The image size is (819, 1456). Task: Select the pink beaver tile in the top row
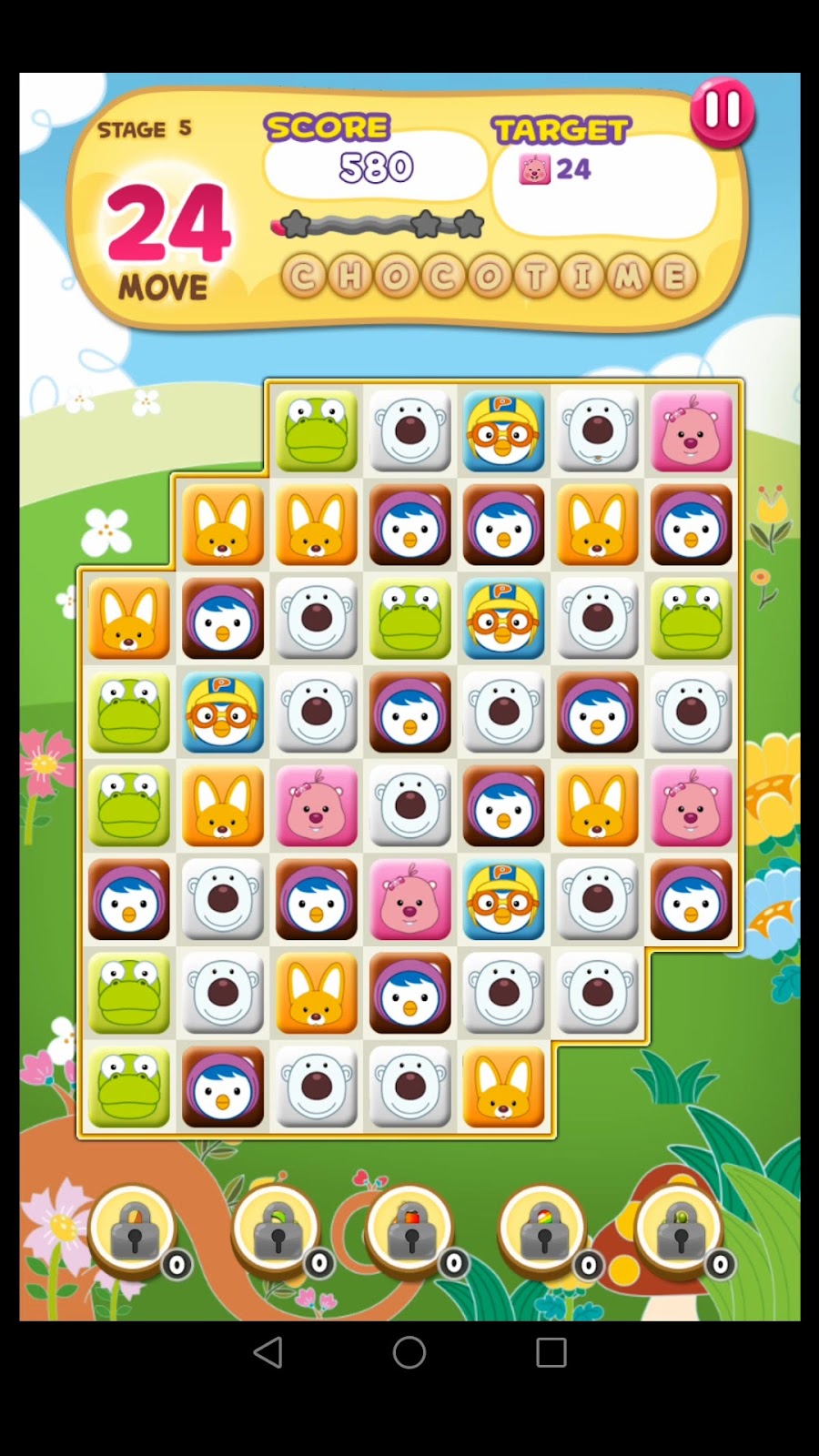coord(692,431)
